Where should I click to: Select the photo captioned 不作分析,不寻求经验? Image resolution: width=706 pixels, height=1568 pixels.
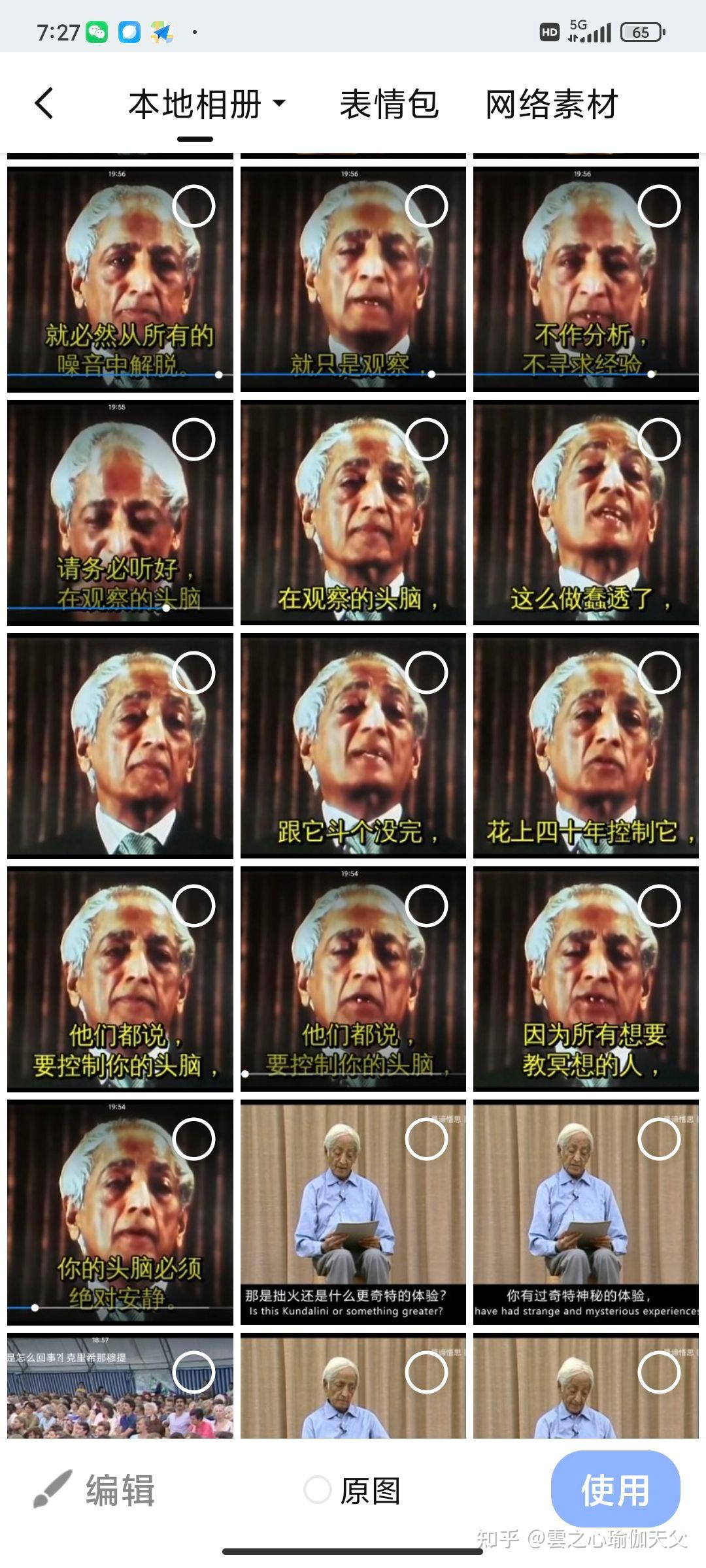click(659, 206)
